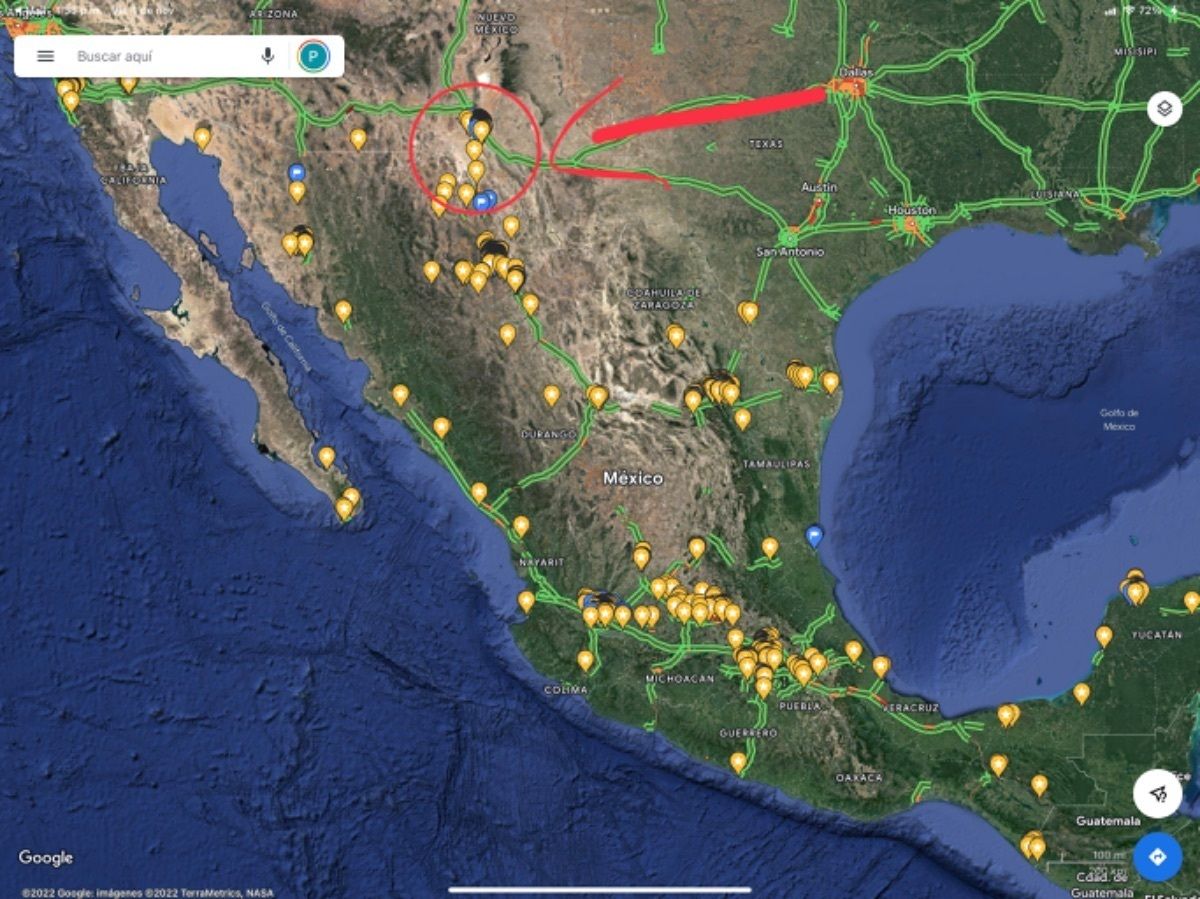Open the map layers selector
The height and width of the screenshot is (899, 1200).
(x=1164, y=108)
